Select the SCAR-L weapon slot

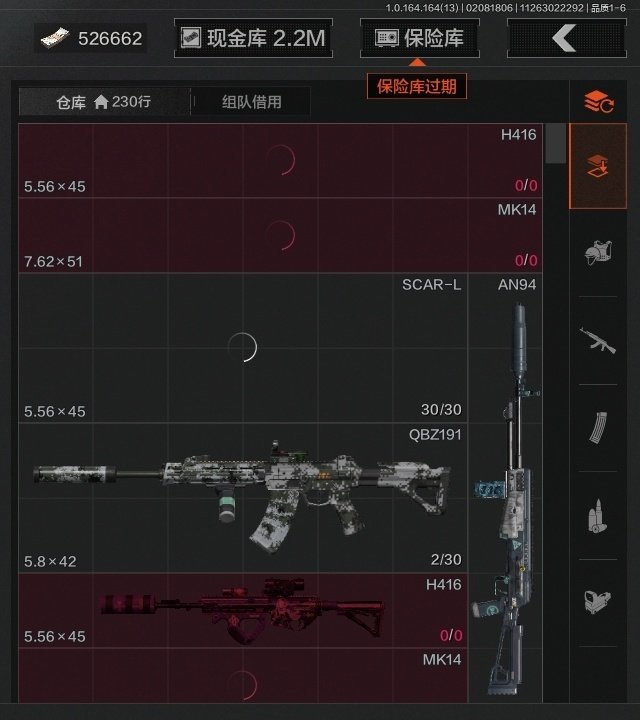(243, 347)
